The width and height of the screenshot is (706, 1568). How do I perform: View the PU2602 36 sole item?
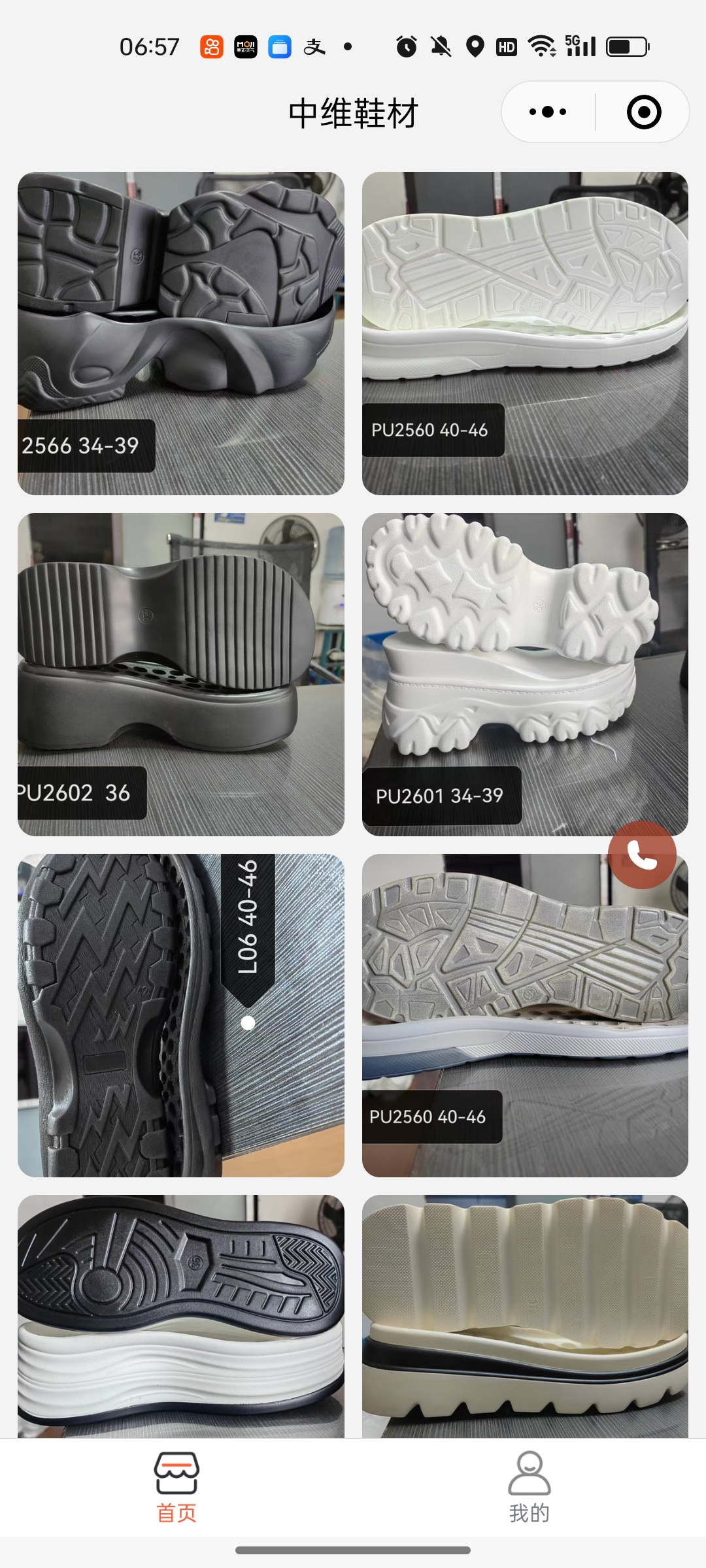[180, 674]
